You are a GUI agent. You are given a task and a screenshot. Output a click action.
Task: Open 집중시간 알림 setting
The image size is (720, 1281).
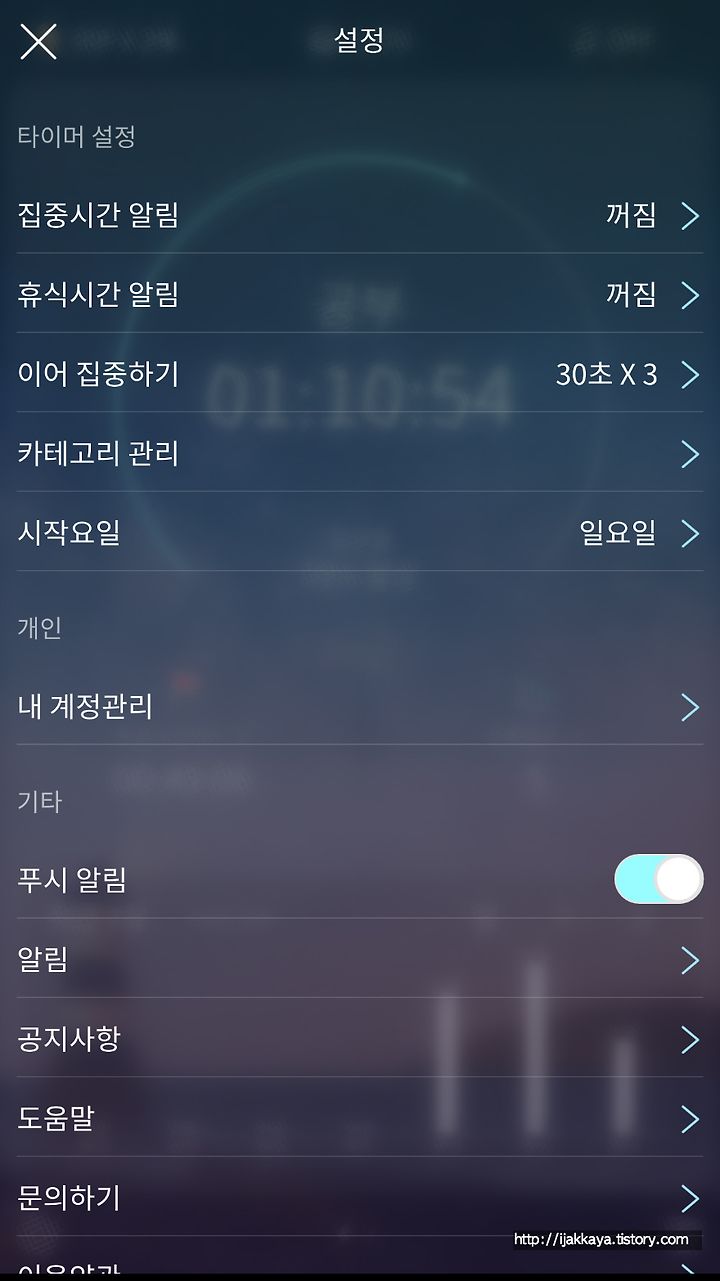360,214
